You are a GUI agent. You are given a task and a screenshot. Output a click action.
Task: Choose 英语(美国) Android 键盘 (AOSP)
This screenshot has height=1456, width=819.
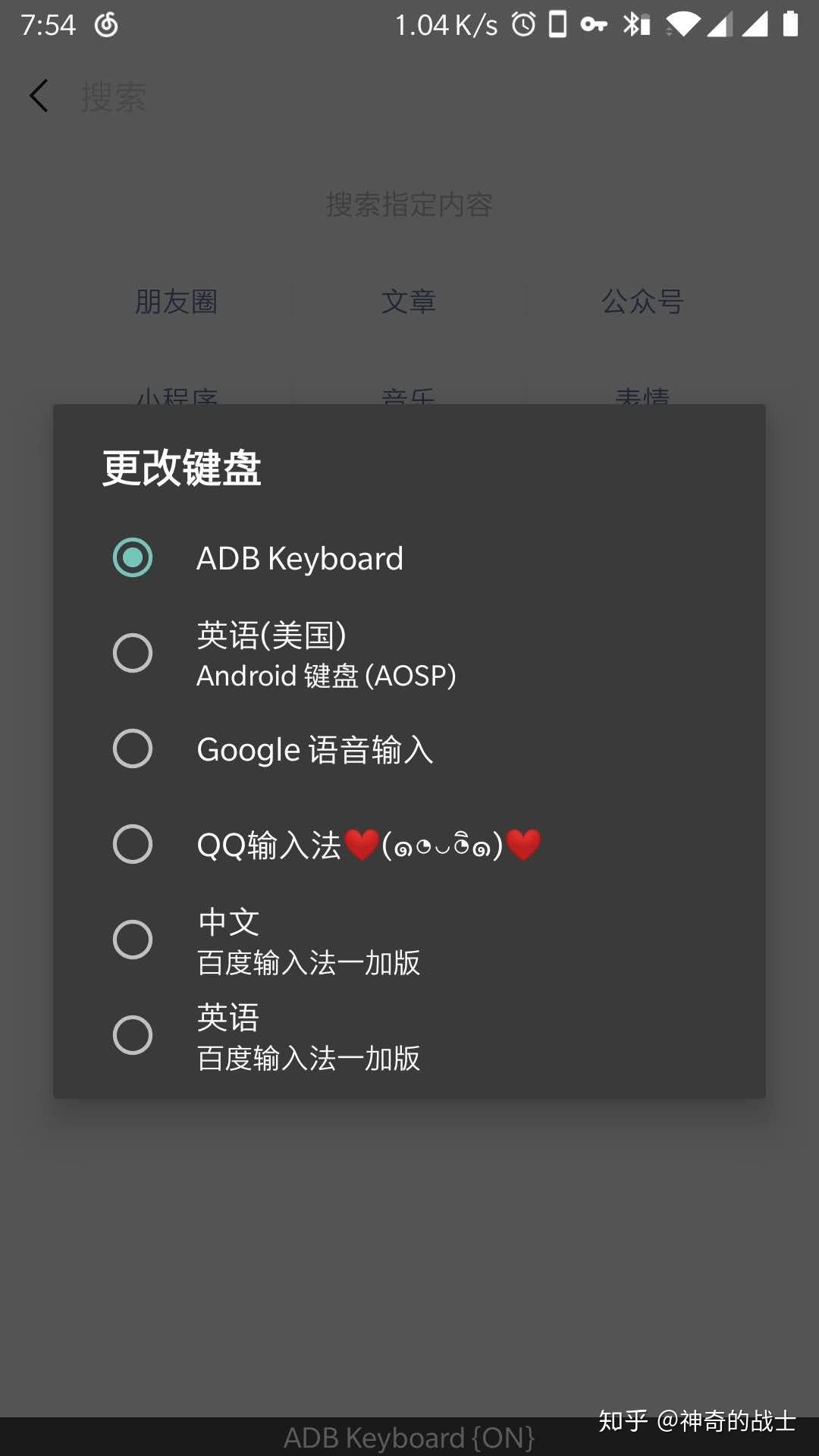click(133, 654)
